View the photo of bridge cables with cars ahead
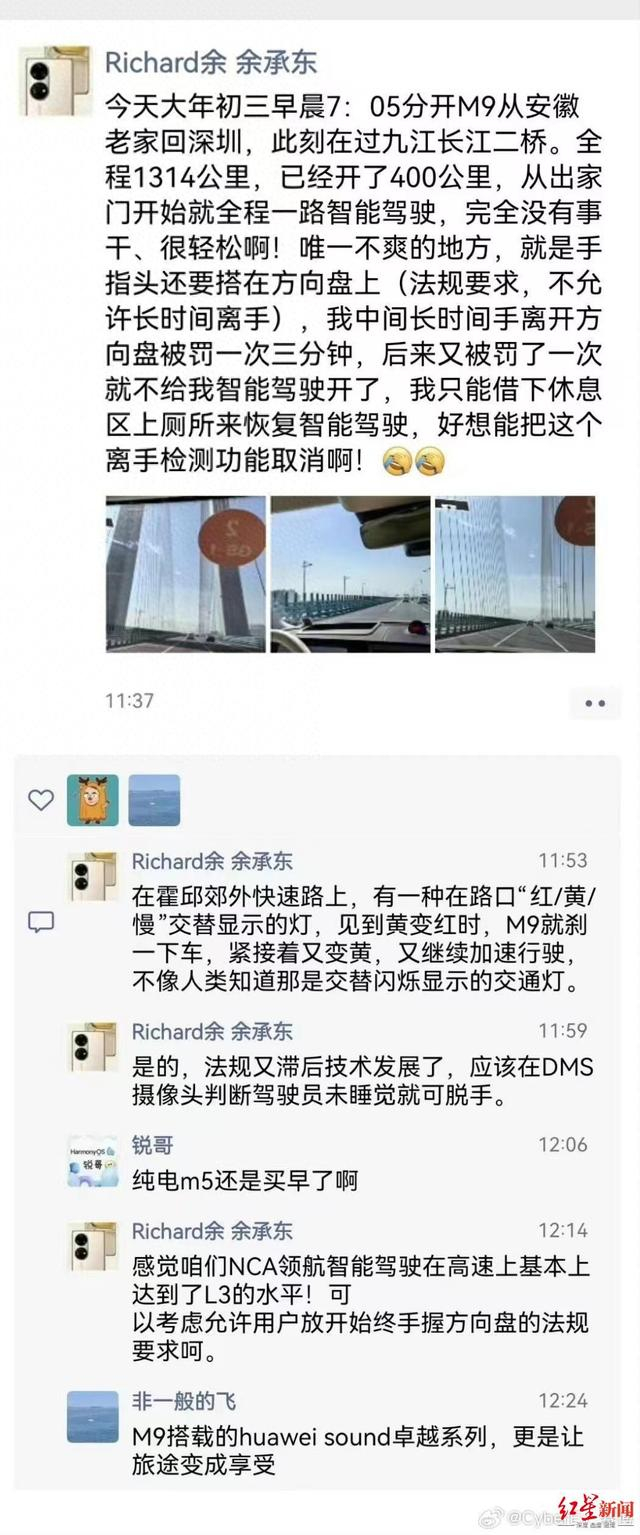 pyautogui.click(x=515, y=574)
